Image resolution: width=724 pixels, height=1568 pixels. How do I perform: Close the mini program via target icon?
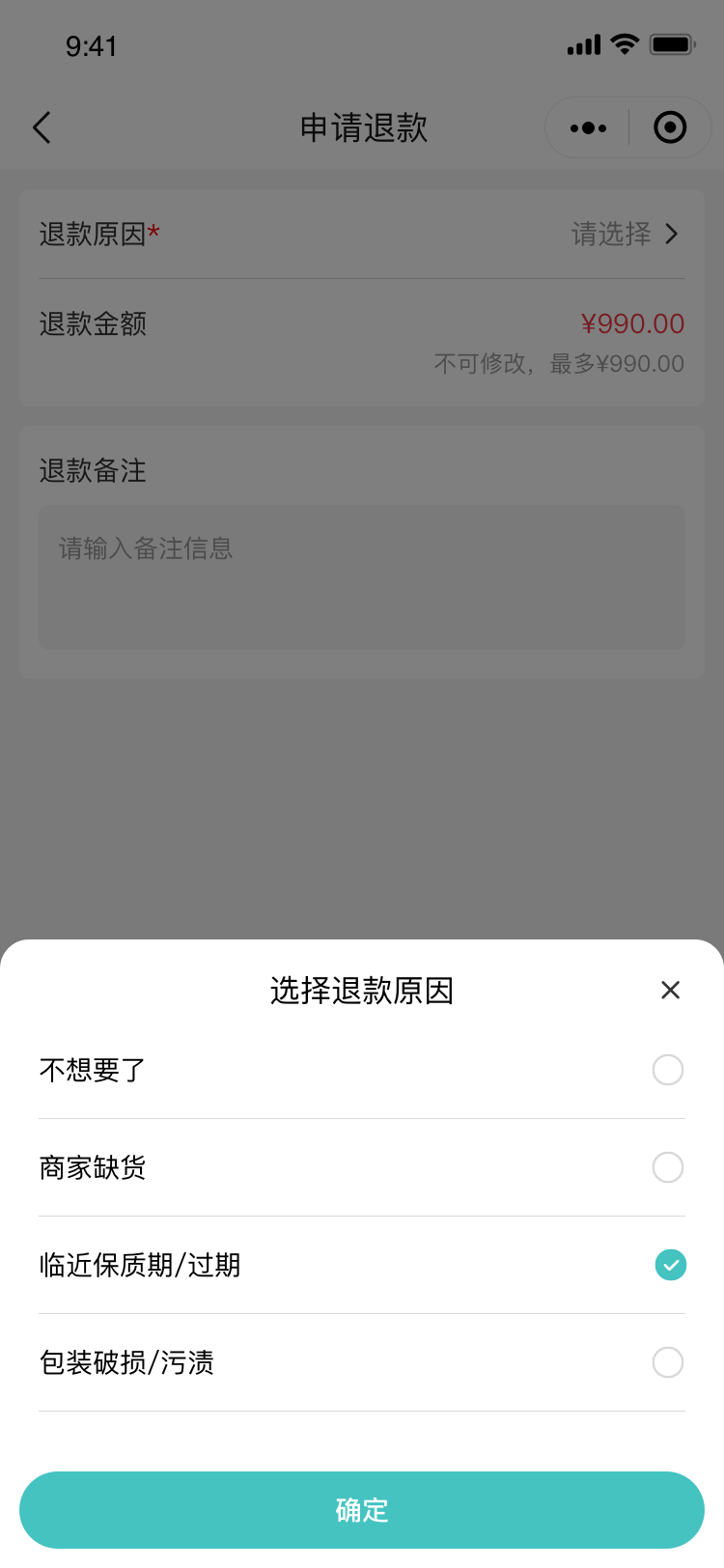[670, 127]
